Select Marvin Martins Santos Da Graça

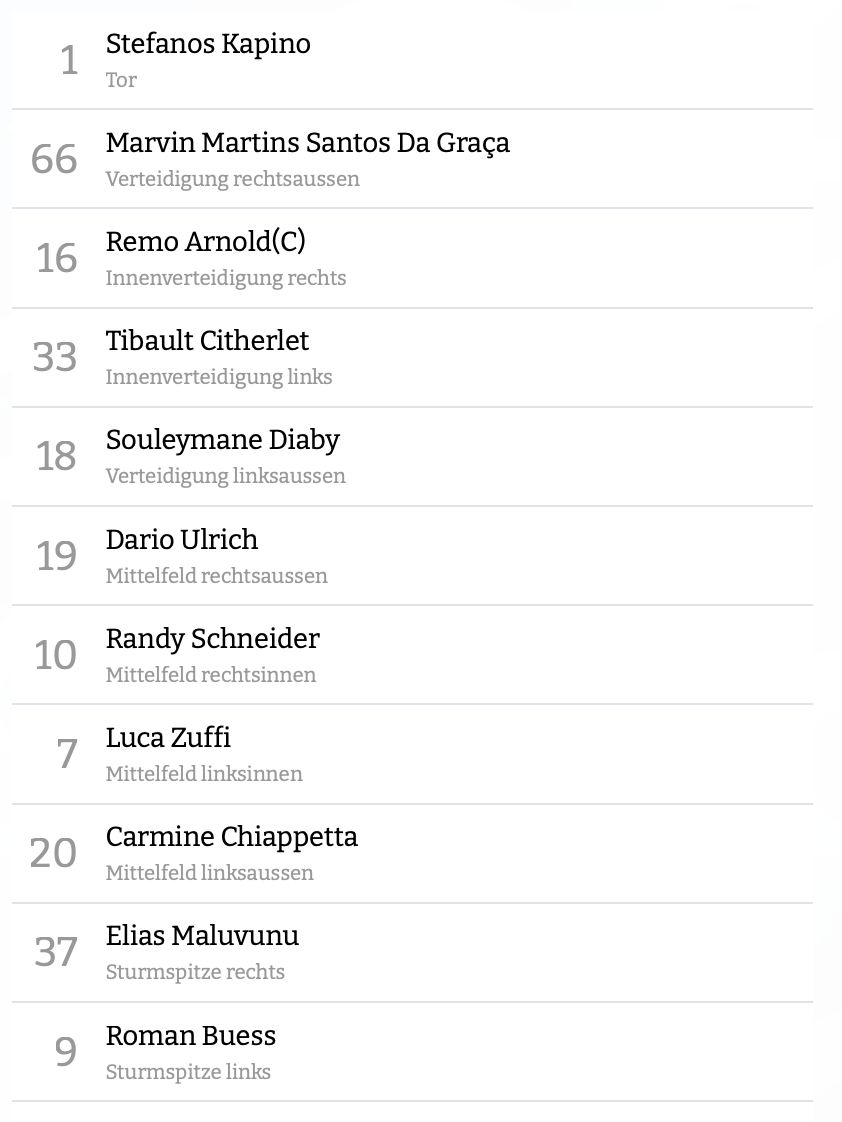point(307,144)
